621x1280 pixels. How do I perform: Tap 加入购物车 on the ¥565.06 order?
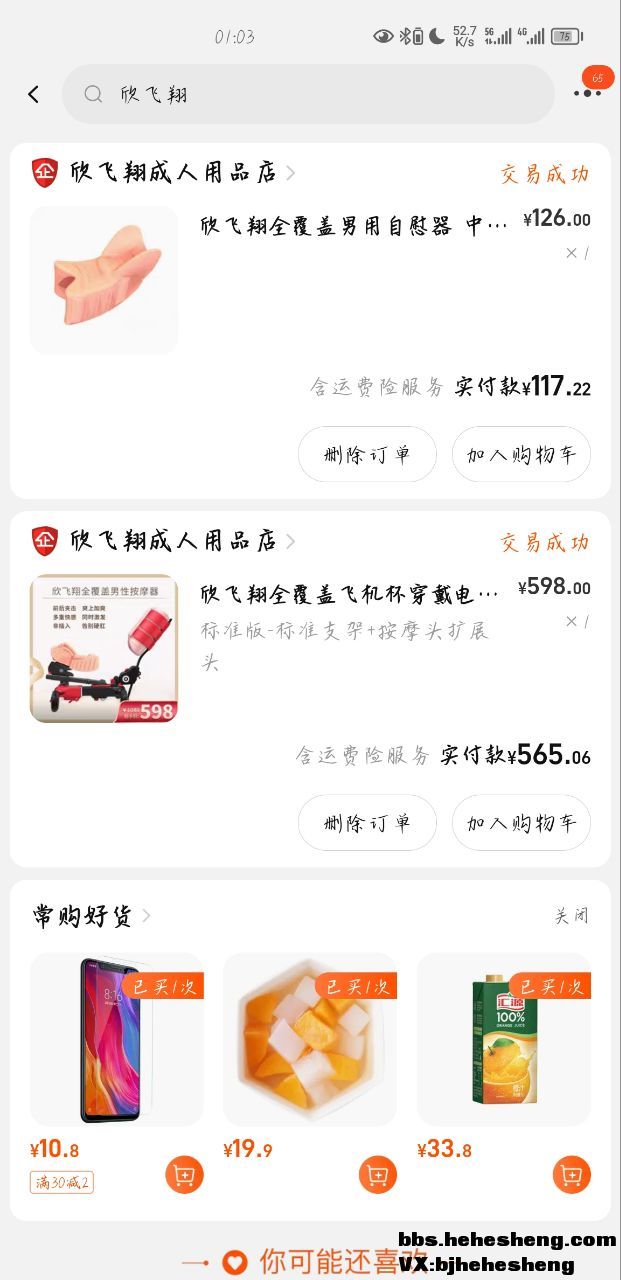coord(521,823)
